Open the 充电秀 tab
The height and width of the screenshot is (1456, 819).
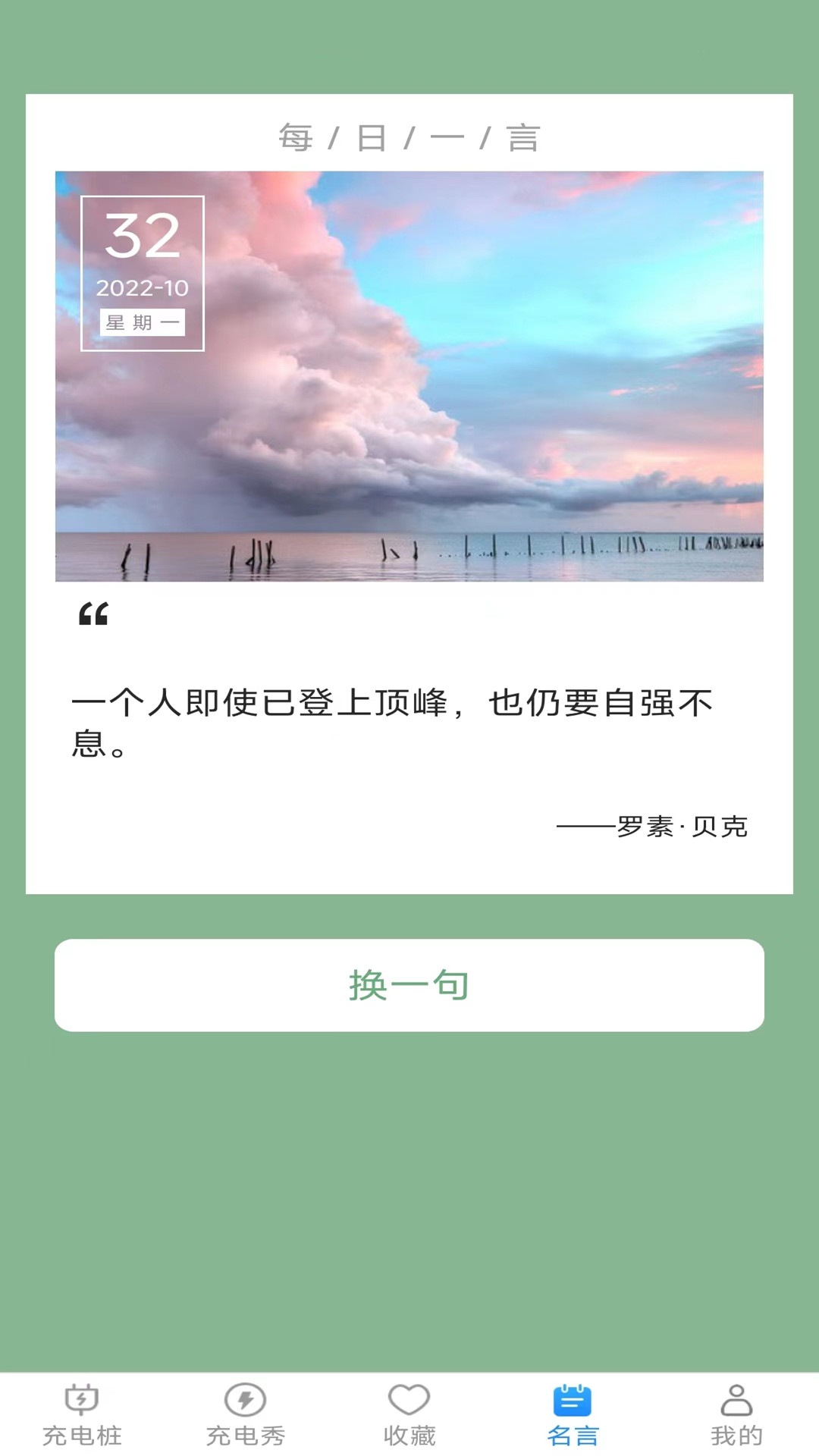click(x=246, y=1415)
